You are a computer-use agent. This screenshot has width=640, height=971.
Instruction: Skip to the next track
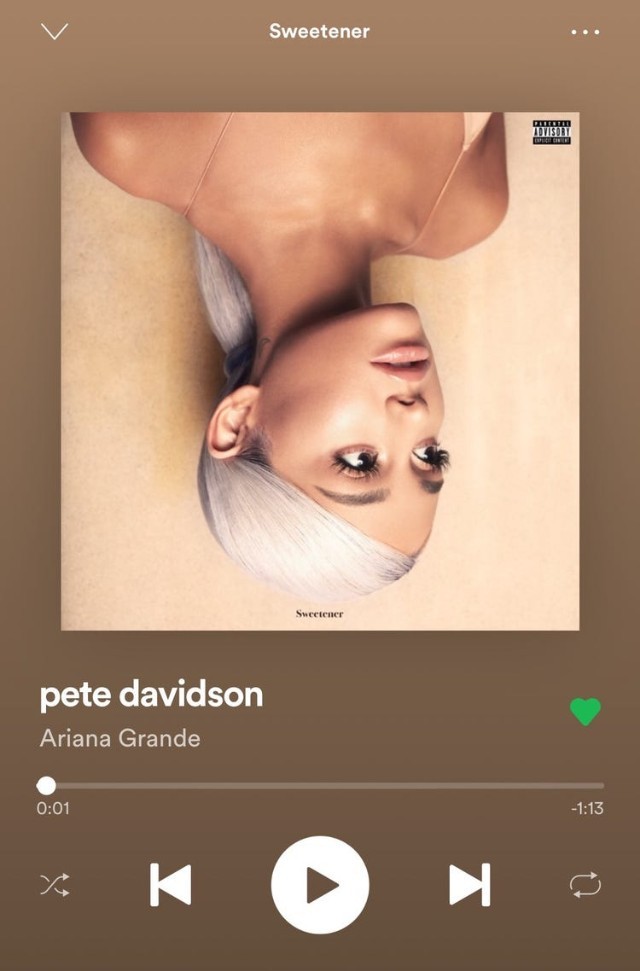click(469, 885)
